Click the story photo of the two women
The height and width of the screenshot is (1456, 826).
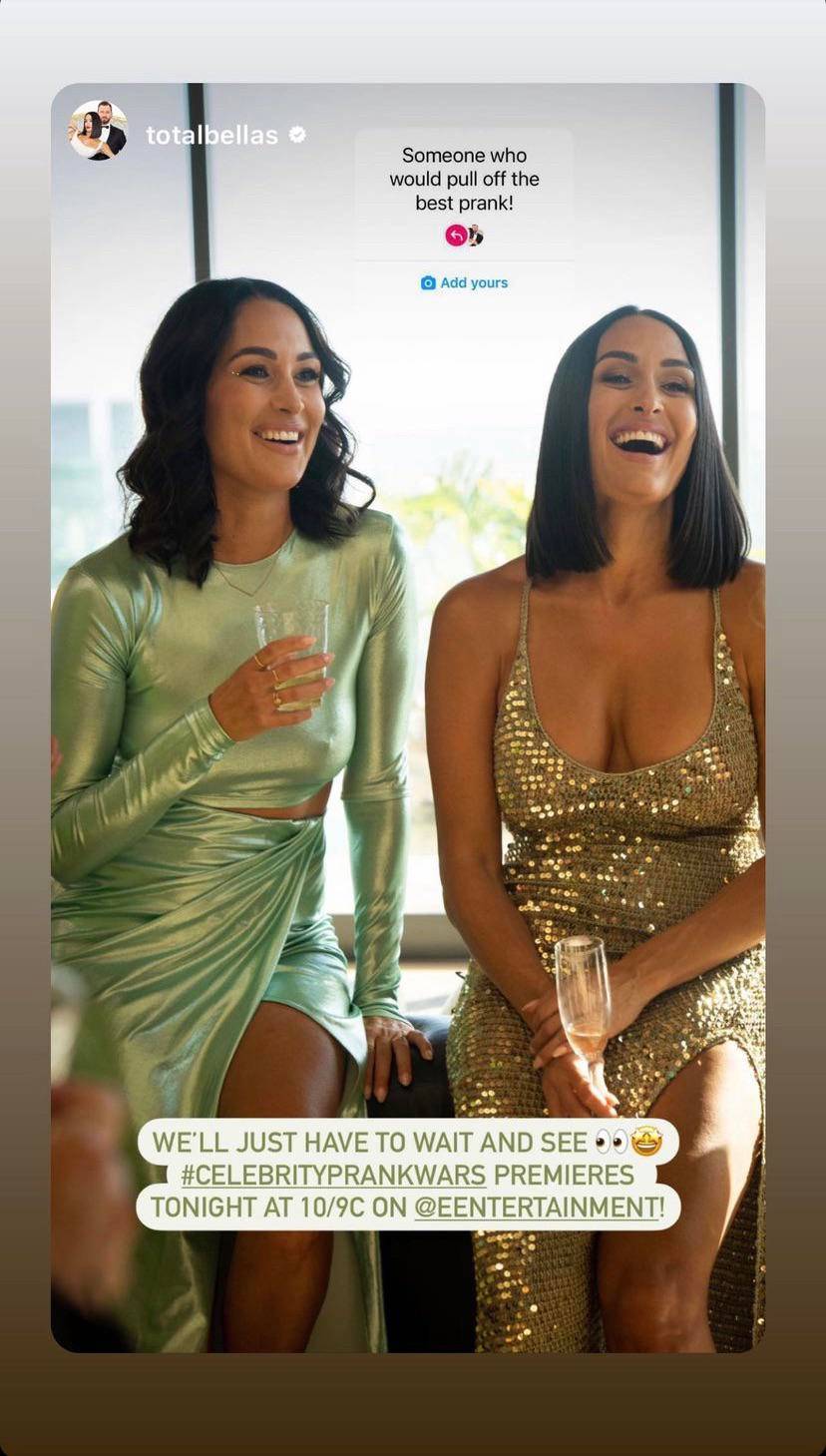click(x=413, y=699)
